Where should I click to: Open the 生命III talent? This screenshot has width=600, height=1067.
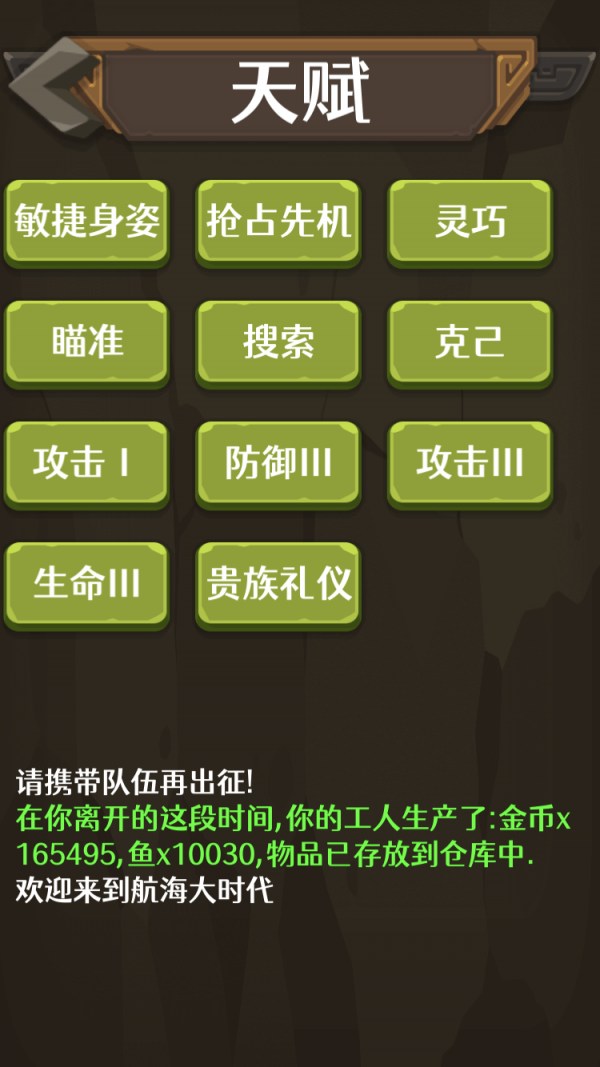click(87, 585)
